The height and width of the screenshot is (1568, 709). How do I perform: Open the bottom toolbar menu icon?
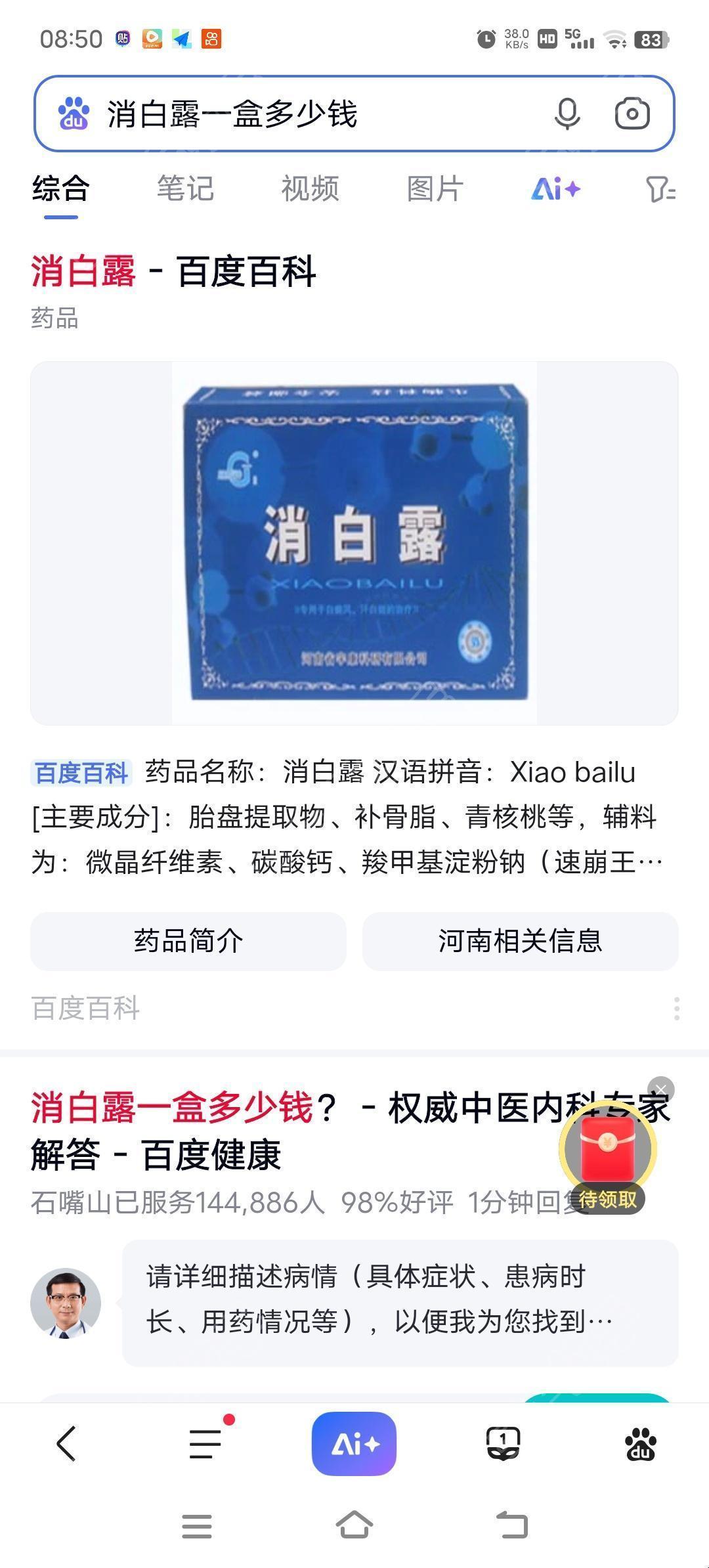pos(206,1444)
